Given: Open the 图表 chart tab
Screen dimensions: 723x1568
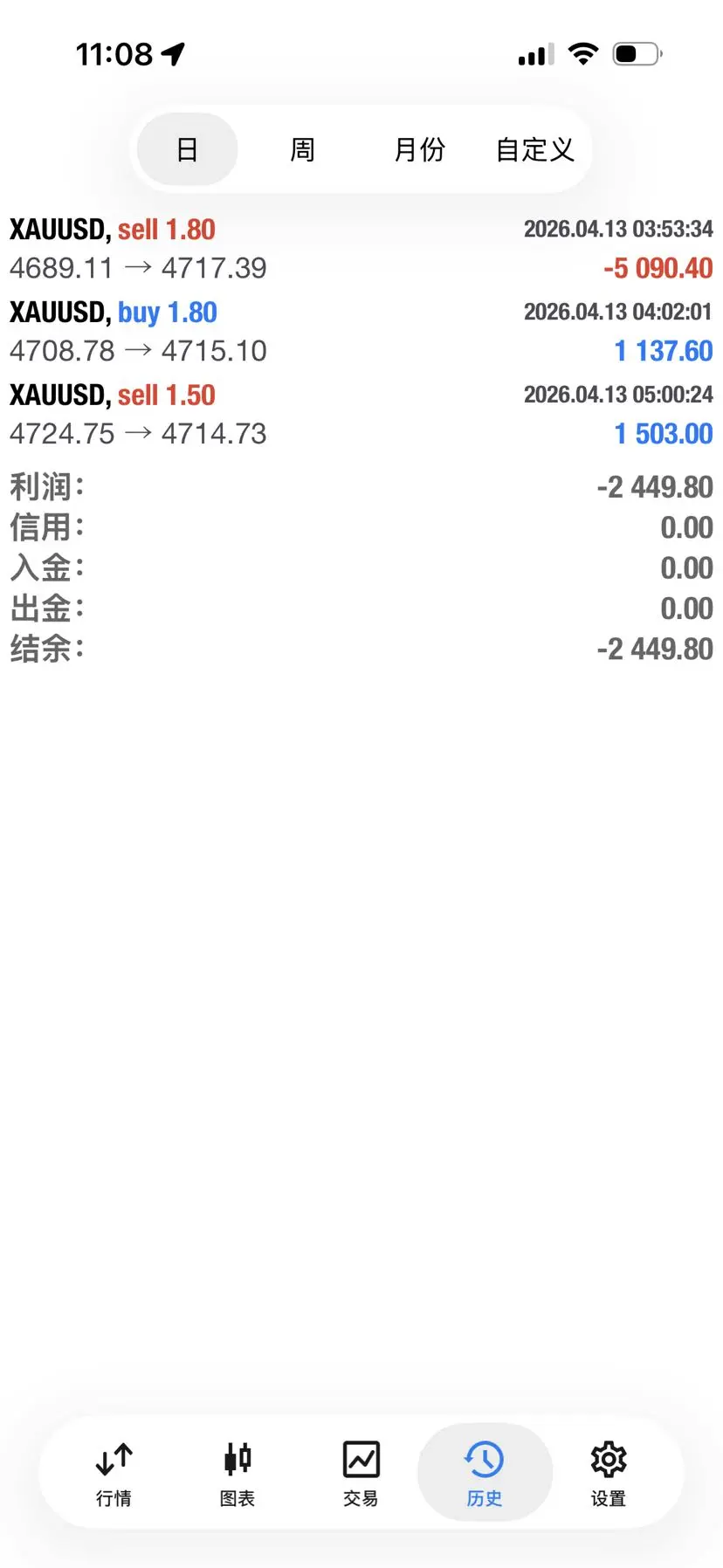Looking at the screenshot, I should pos(238,1472).
